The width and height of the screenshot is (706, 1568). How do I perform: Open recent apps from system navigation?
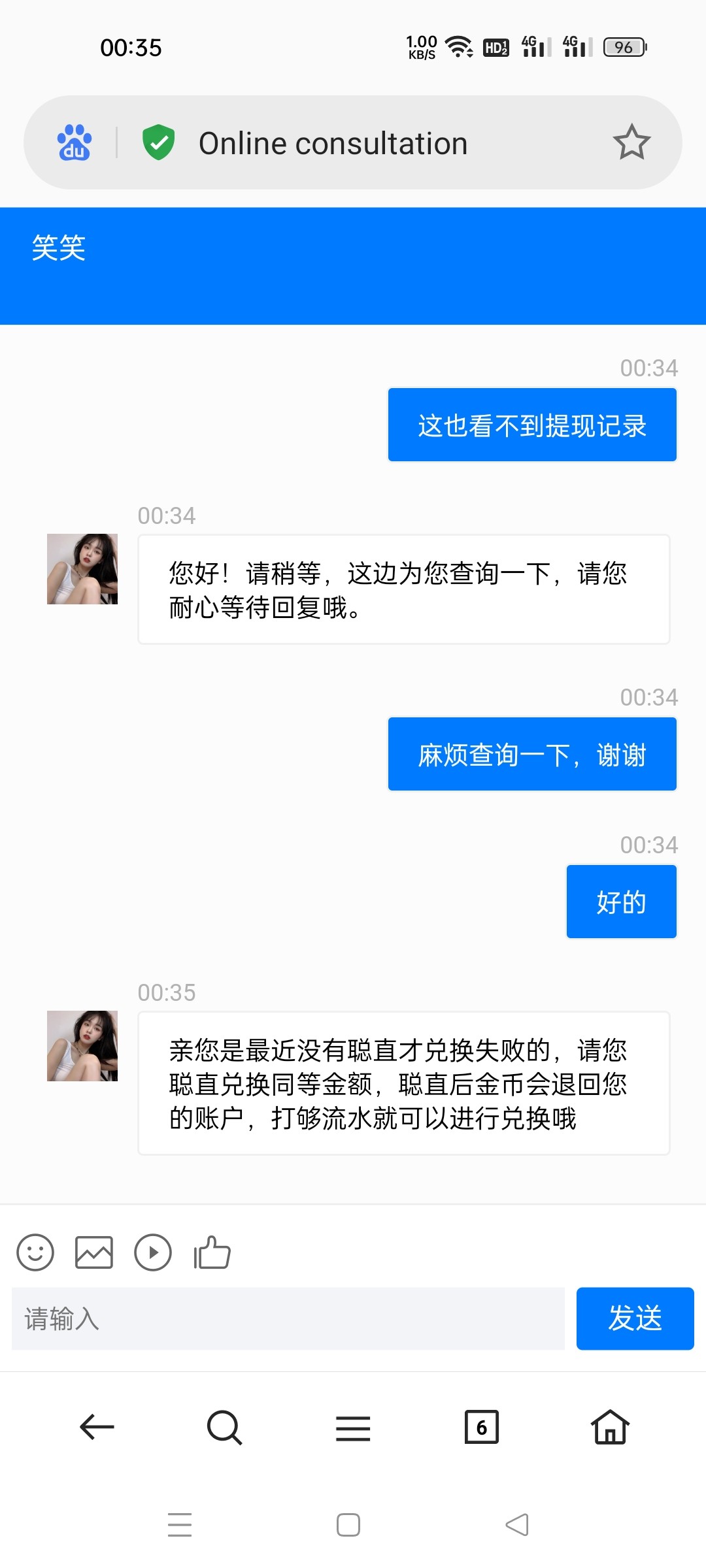click(x=180, y=1525)
